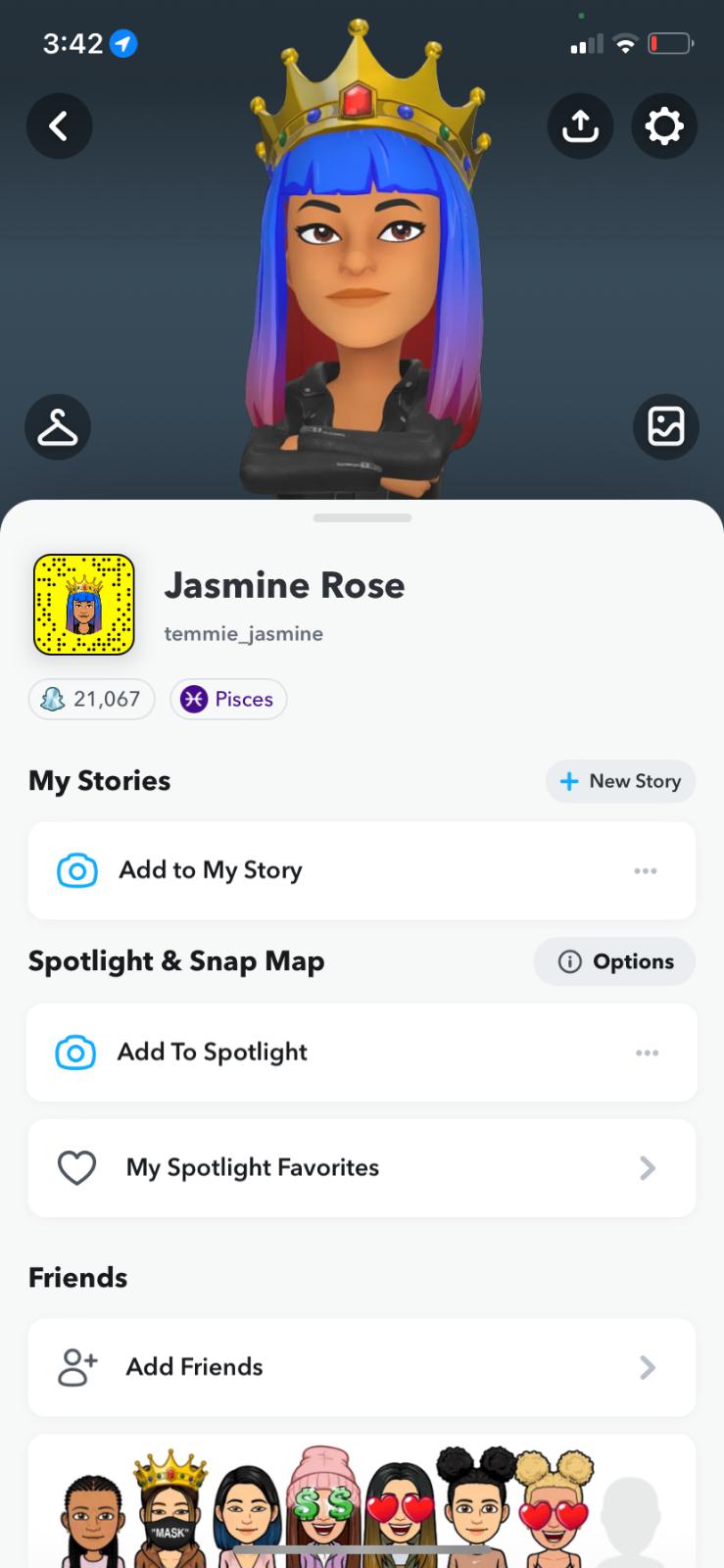The height and width of the screenshot is (1568, 724).
Task: Create a New Story
Action: [620, 781]
